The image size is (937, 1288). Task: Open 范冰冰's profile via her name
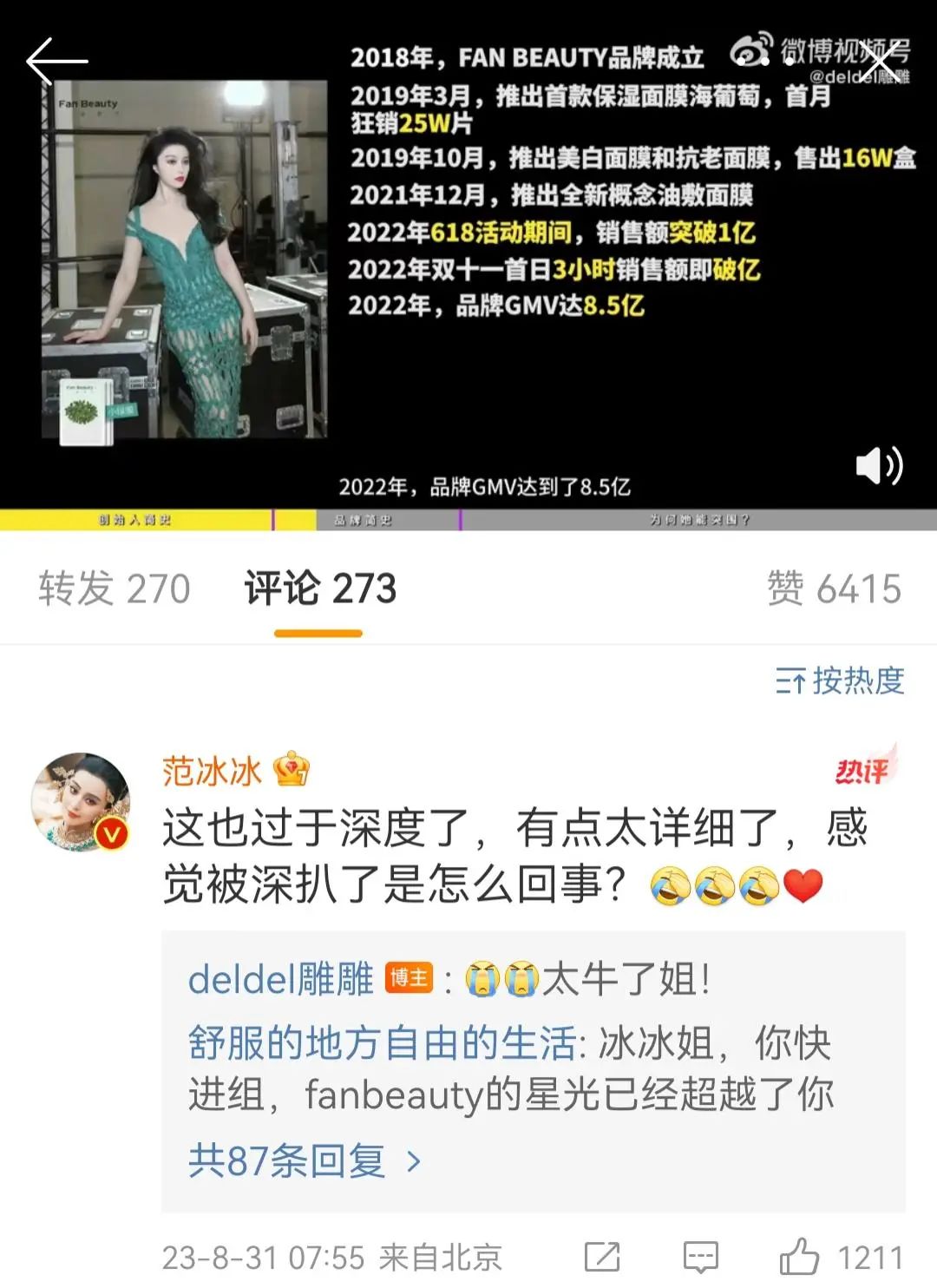tap(211, 769)
